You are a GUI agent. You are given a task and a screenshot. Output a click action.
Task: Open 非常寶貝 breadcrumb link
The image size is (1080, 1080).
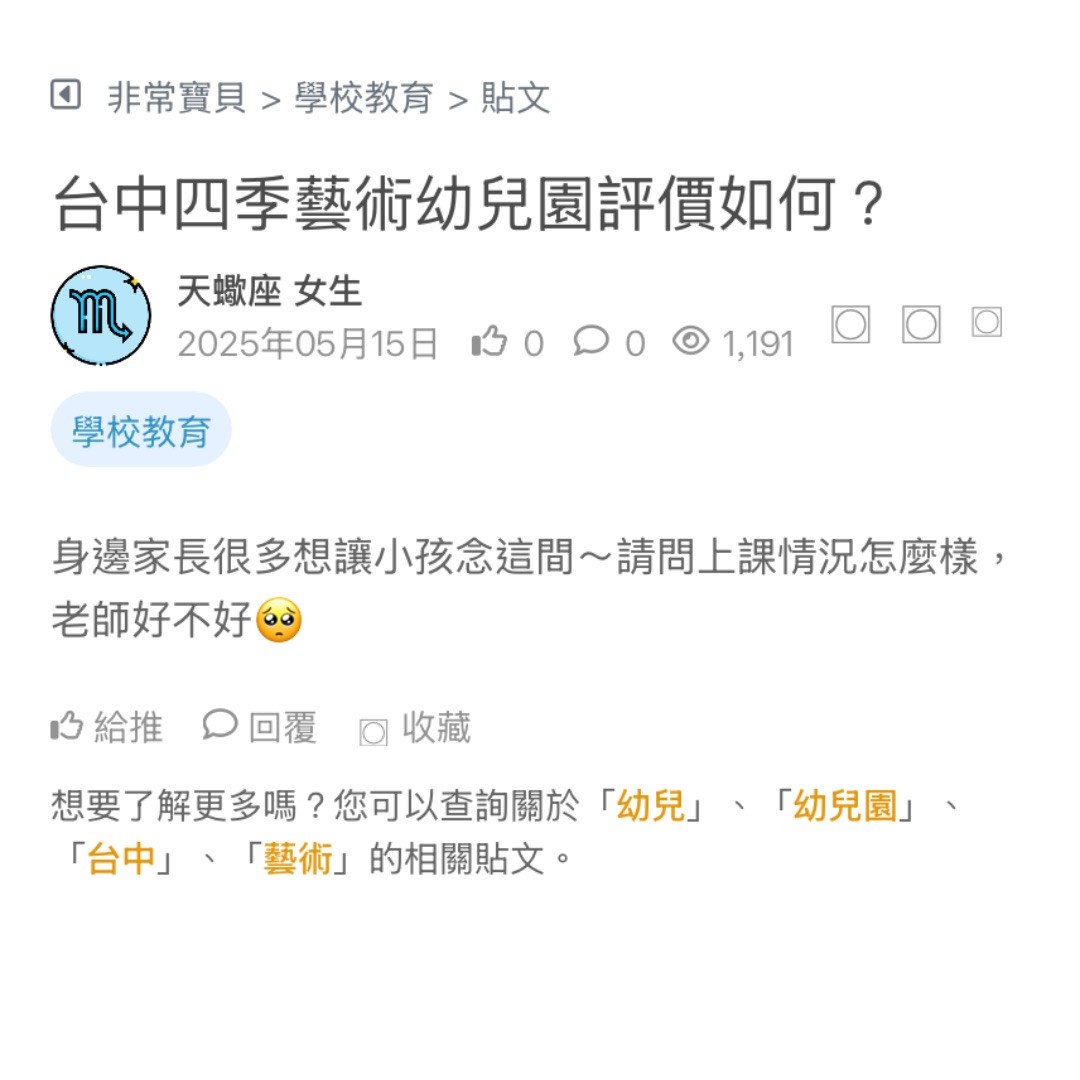pos(177,98)
